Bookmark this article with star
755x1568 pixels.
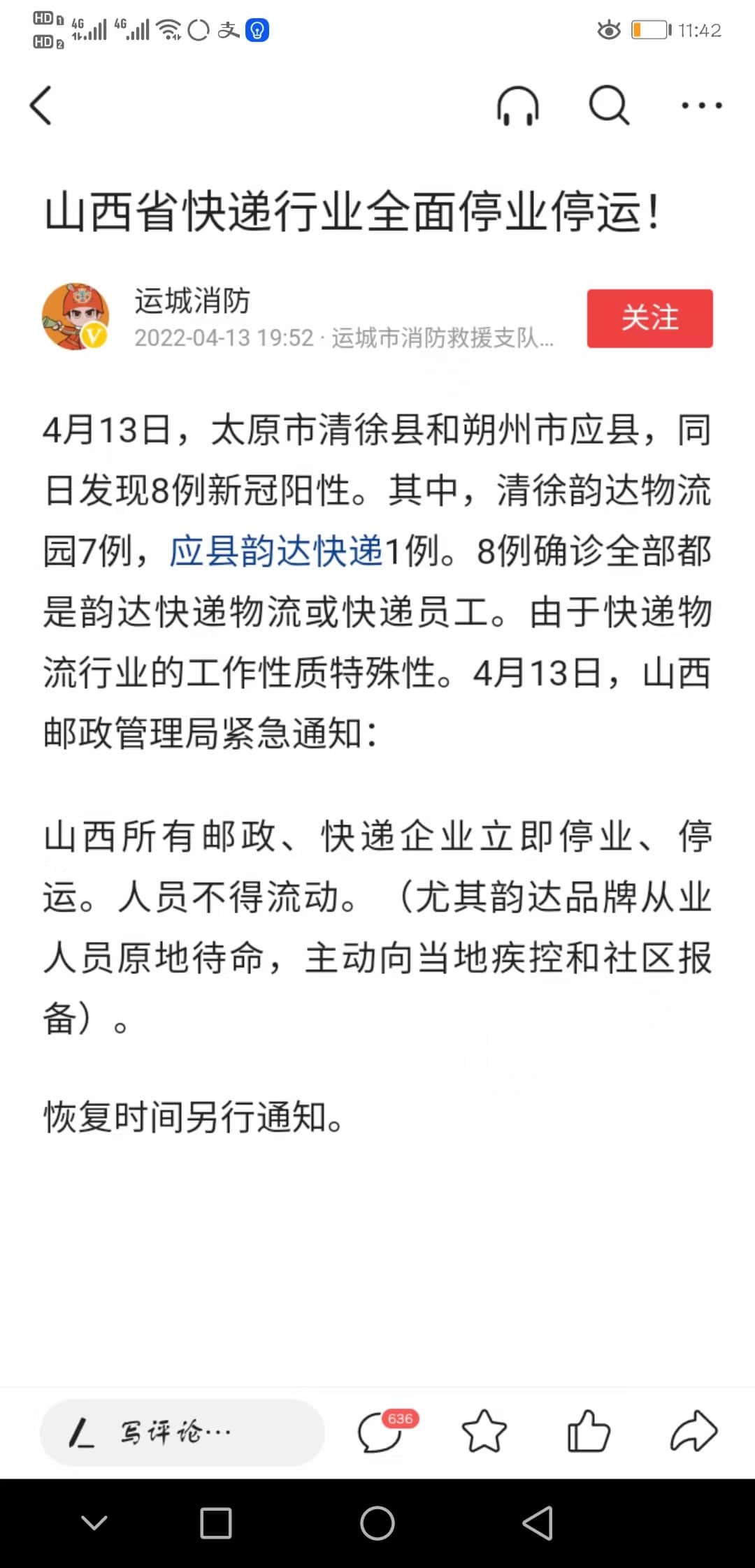pos(484,1431)
